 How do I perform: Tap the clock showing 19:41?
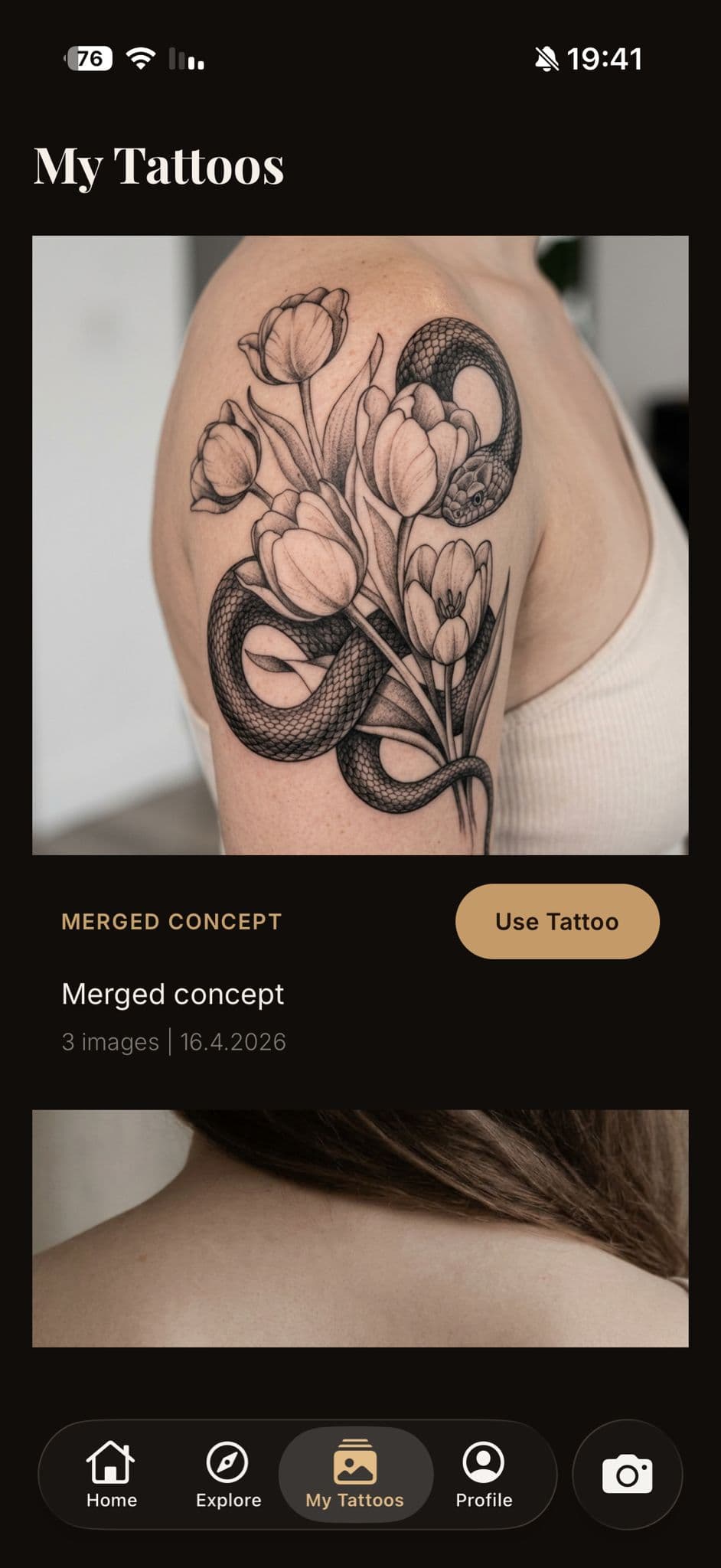coord(605,59)
